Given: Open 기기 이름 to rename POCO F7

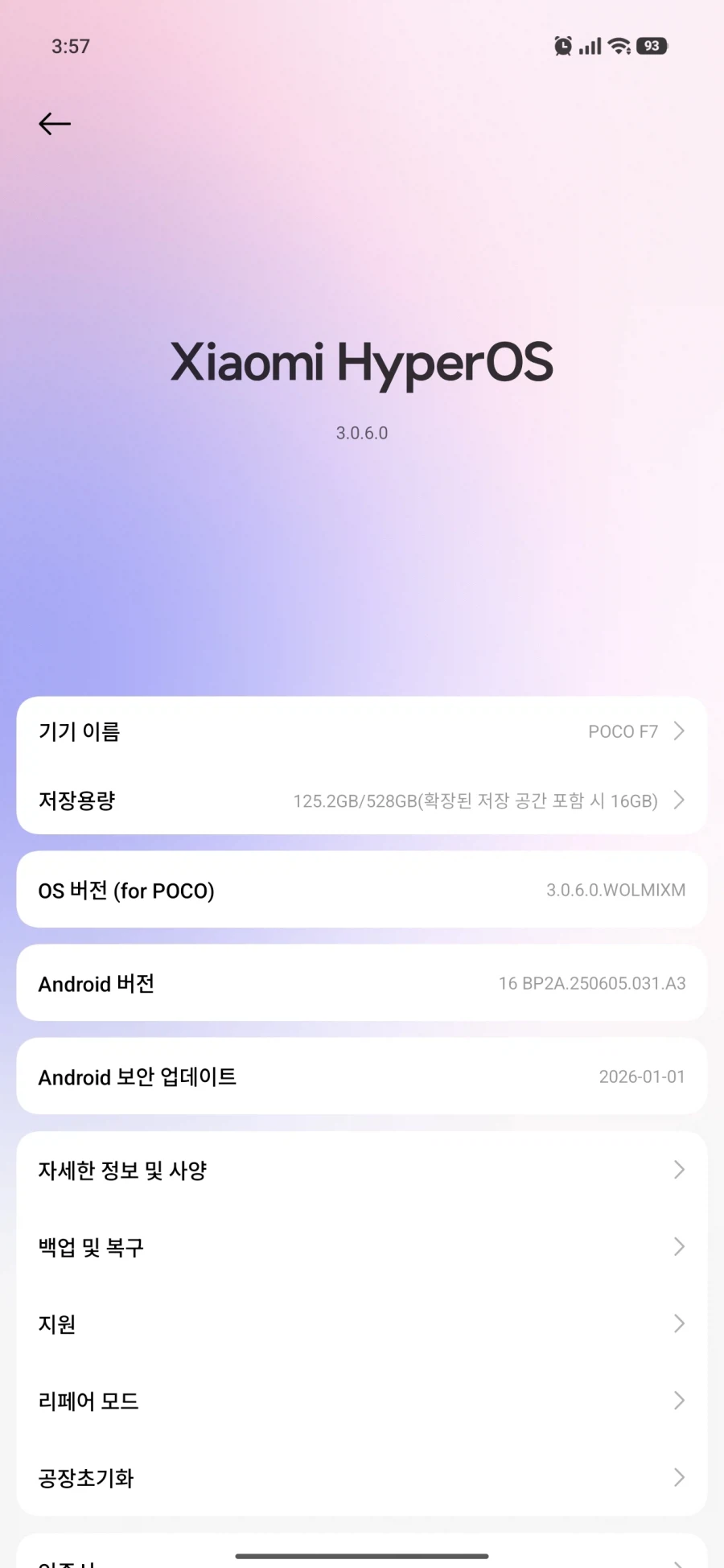Looking at the screenshot, I should 362,731.
